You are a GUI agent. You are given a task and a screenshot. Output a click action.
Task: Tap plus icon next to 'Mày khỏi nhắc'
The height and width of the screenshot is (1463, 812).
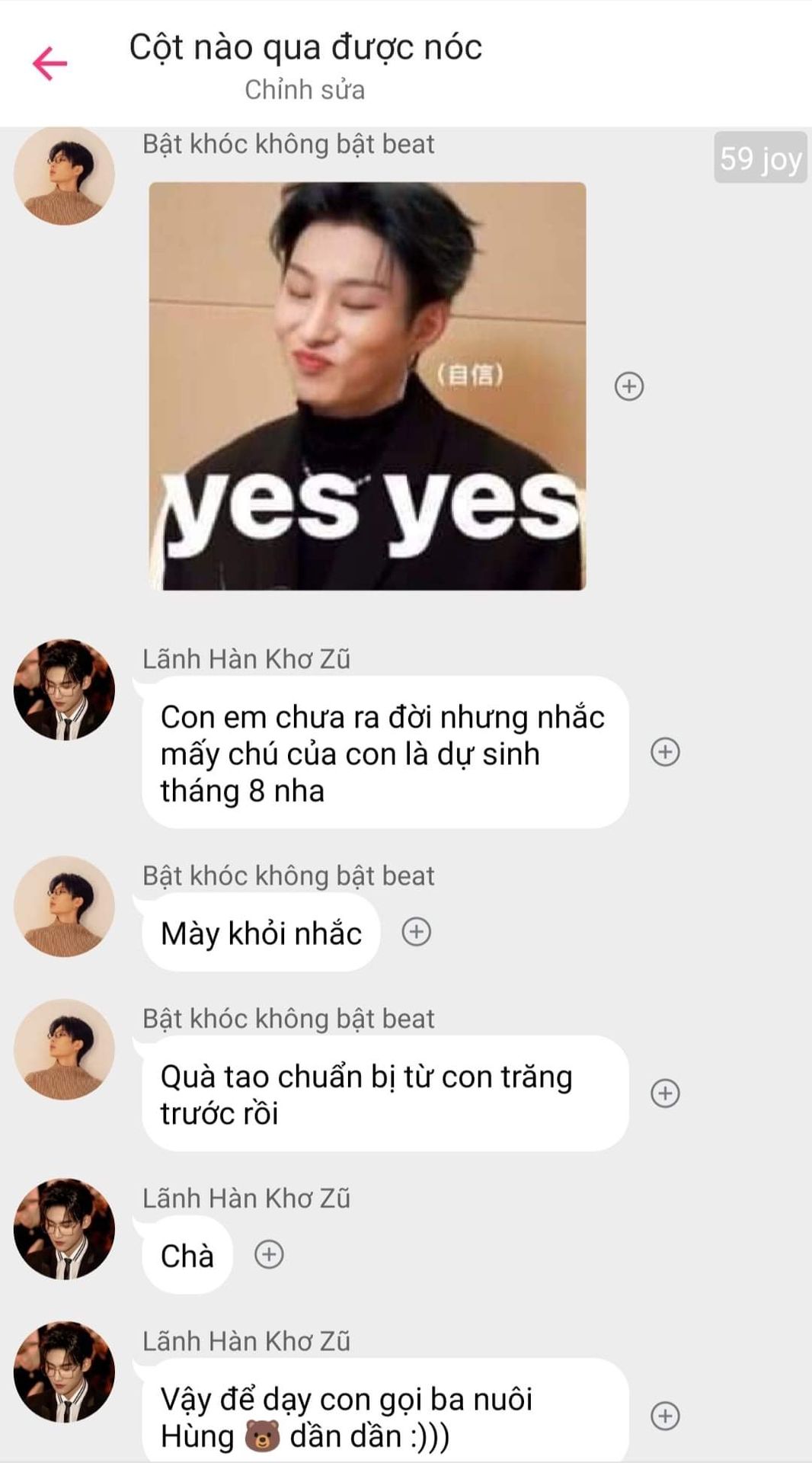tap(417, 932)
